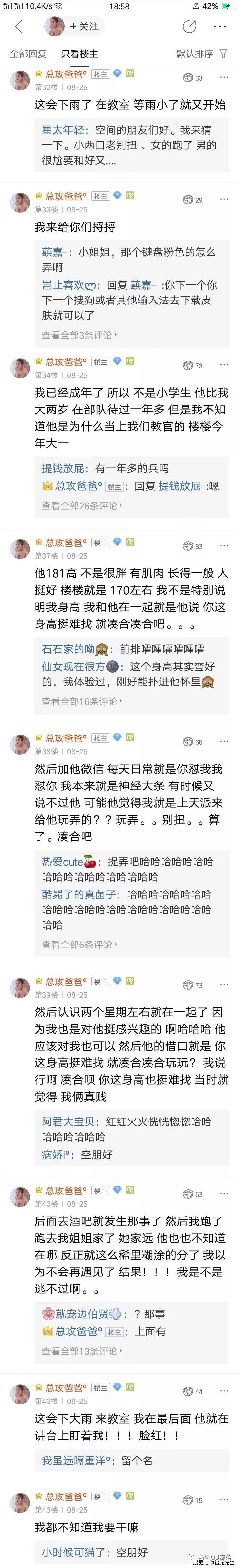239x1568 pixels.
Task: Go back using the top arrow
Action: tap(18, 27)
